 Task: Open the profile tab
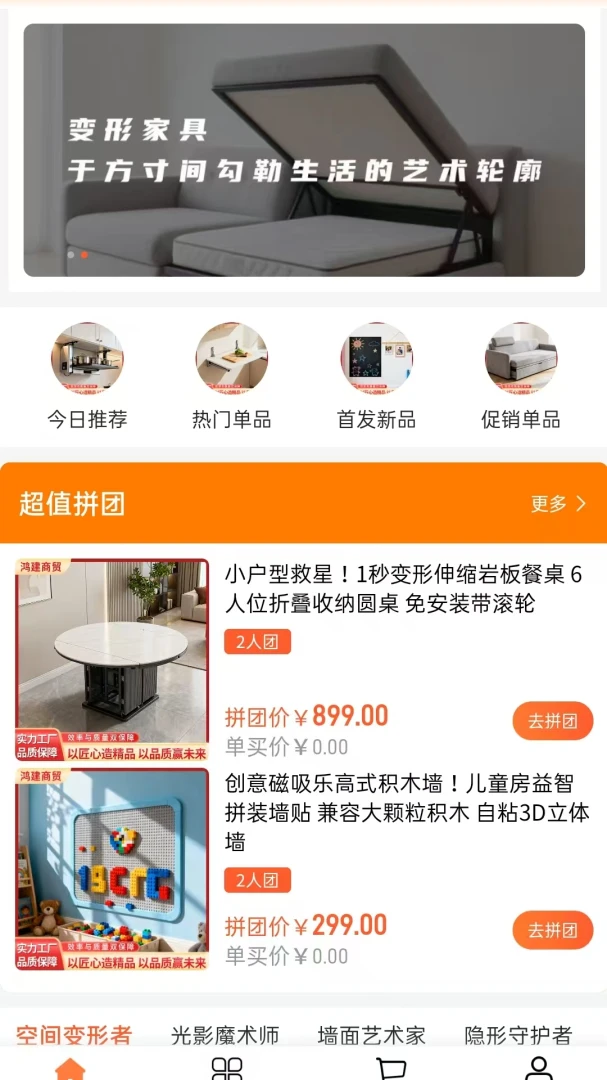[x=539, y=1068]
